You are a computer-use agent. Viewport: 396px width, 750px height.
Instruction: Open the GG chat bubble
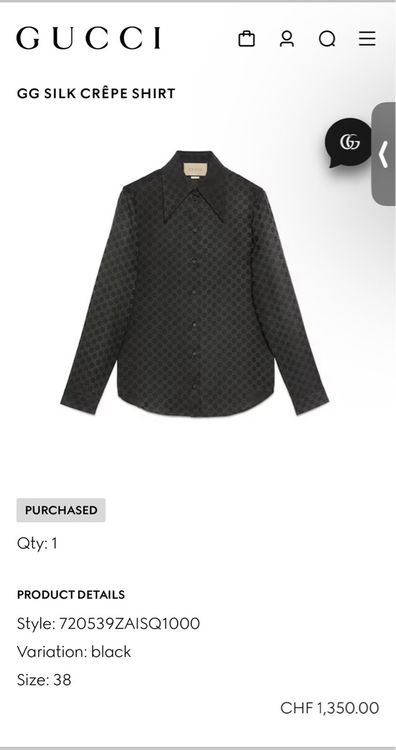[x=349, y=143]
